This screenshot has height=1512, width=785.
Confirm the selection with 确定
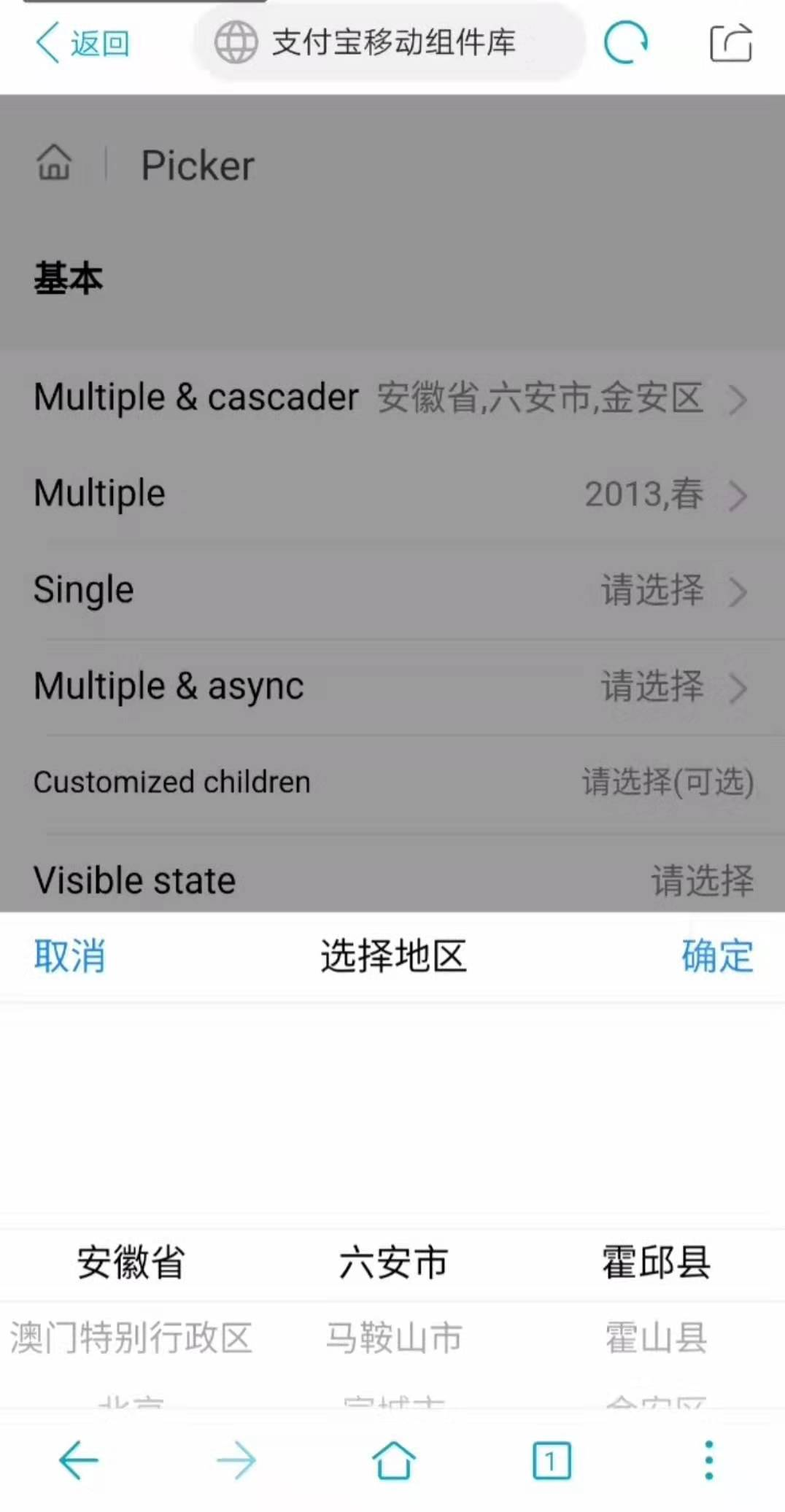click(716, 955)
